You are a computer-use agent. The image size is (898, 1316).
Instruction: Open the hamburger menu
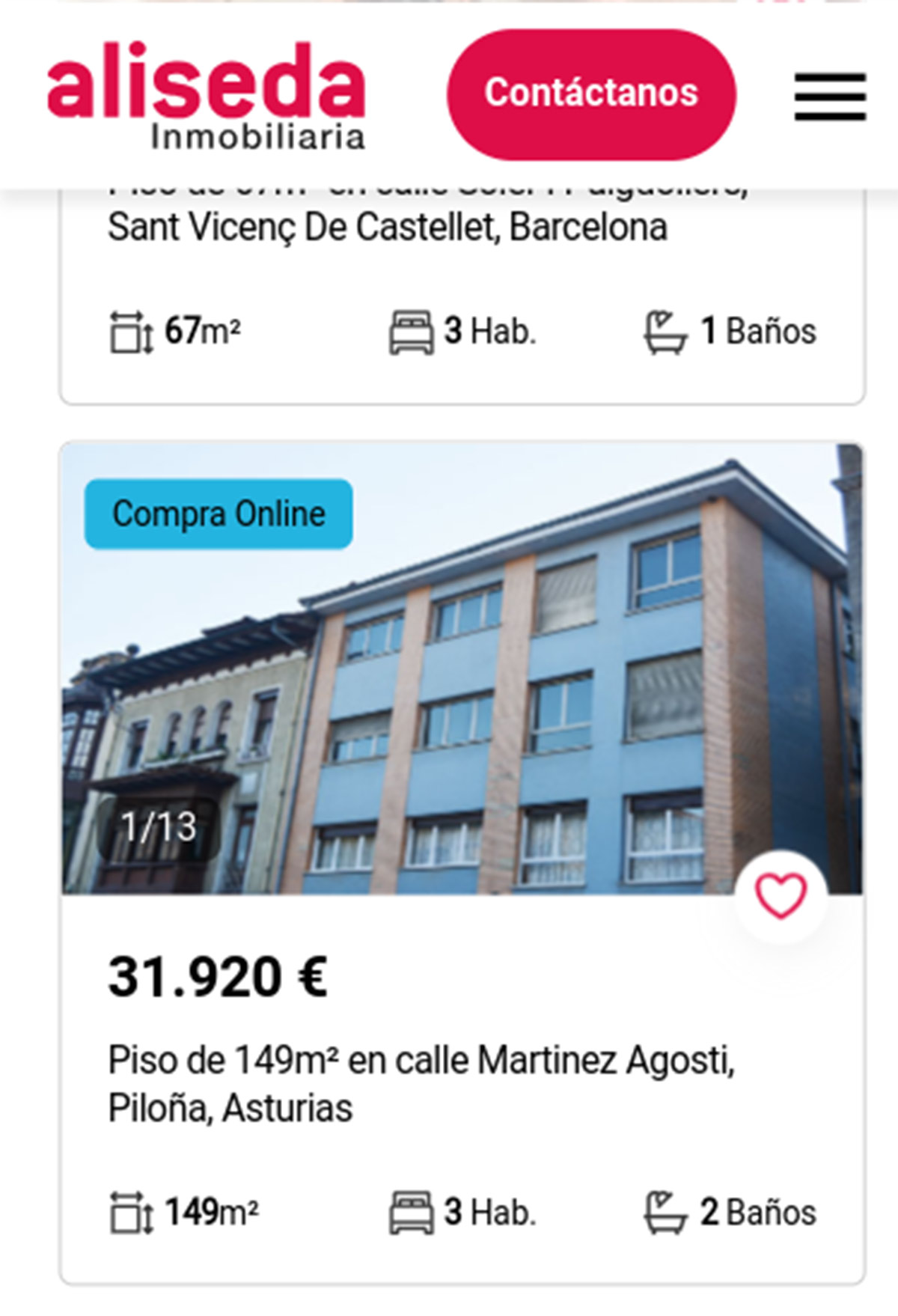(x=830, y=97)
